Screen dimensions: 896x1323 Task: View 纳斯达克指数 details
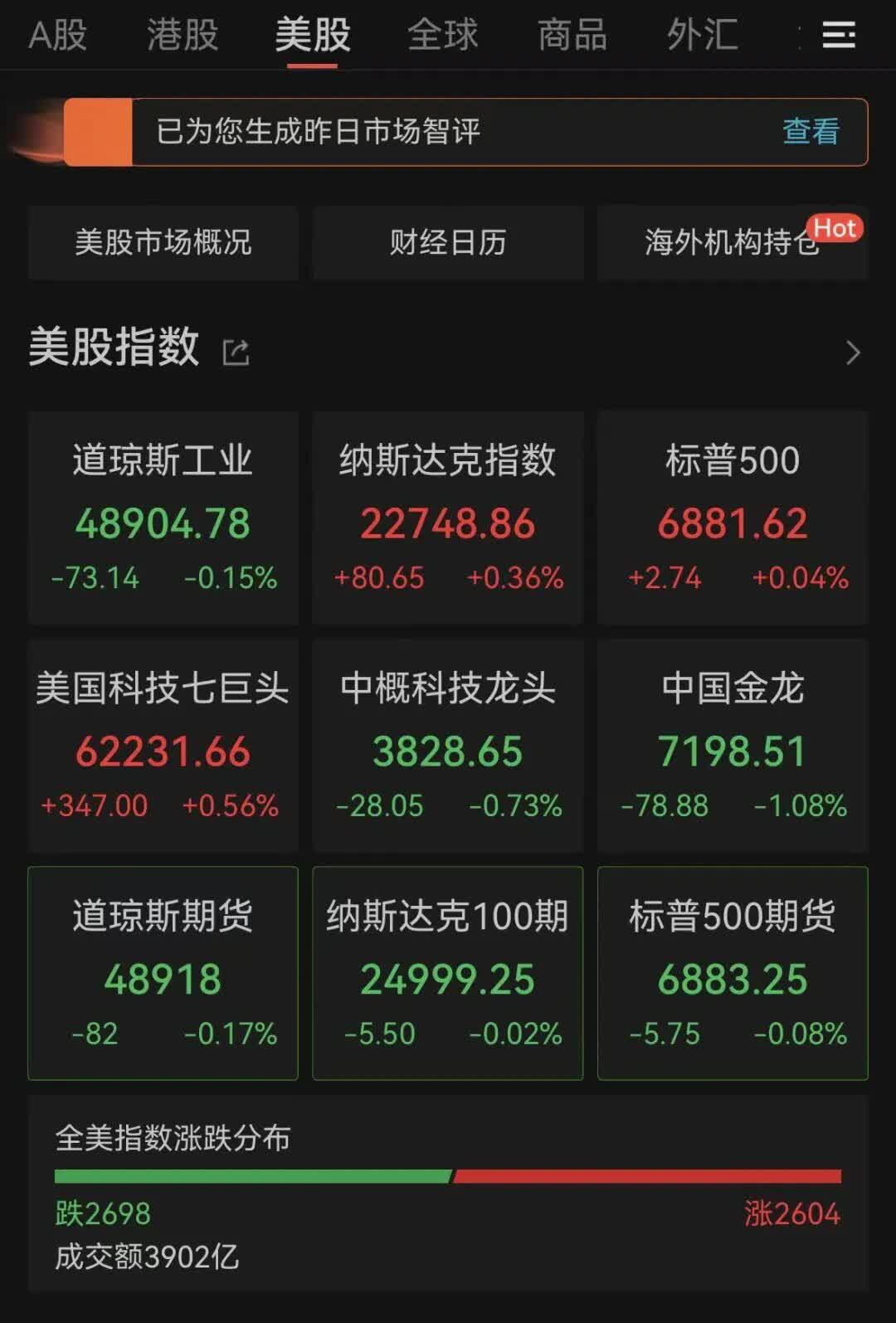(x=448, y=518)
